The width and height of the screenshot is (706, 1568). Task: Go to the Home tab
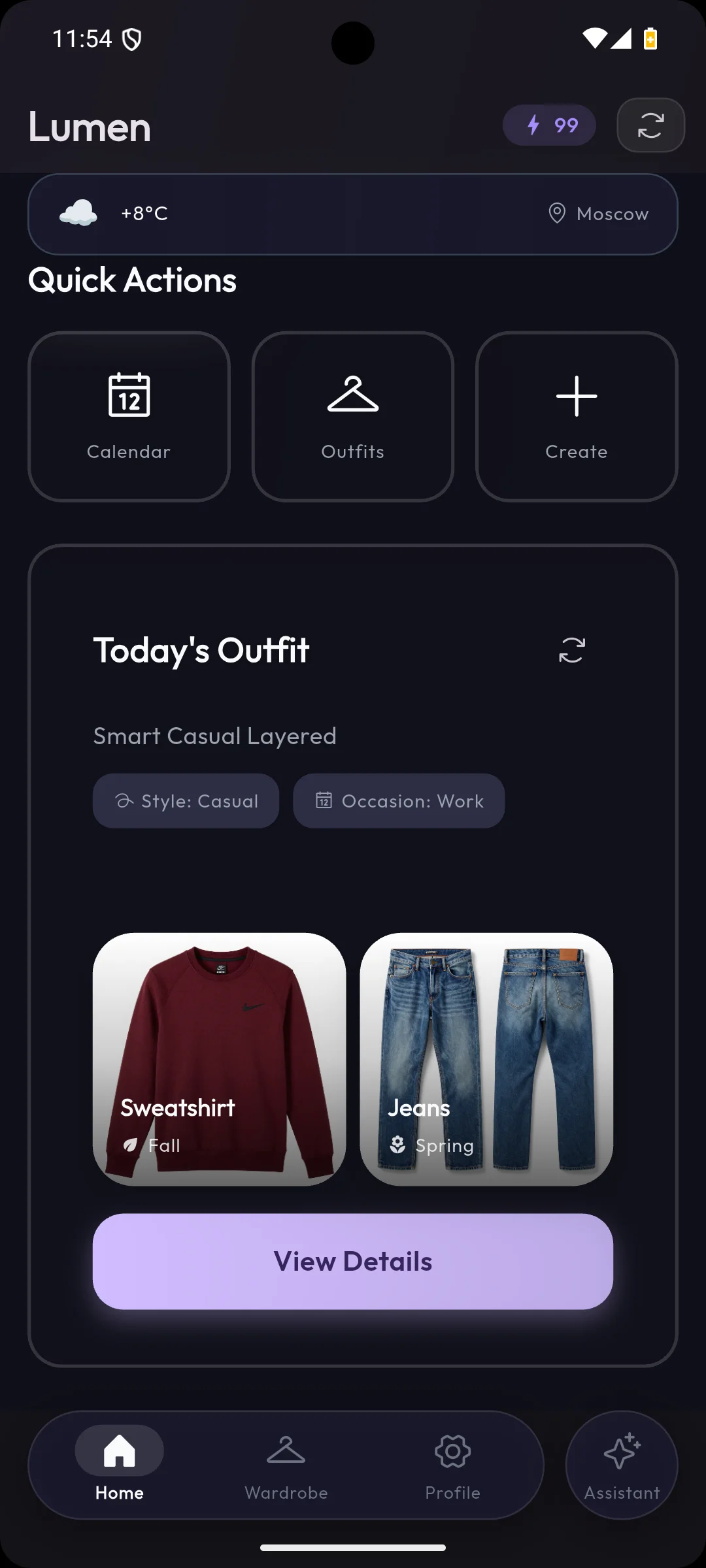tap(120, 1465)
